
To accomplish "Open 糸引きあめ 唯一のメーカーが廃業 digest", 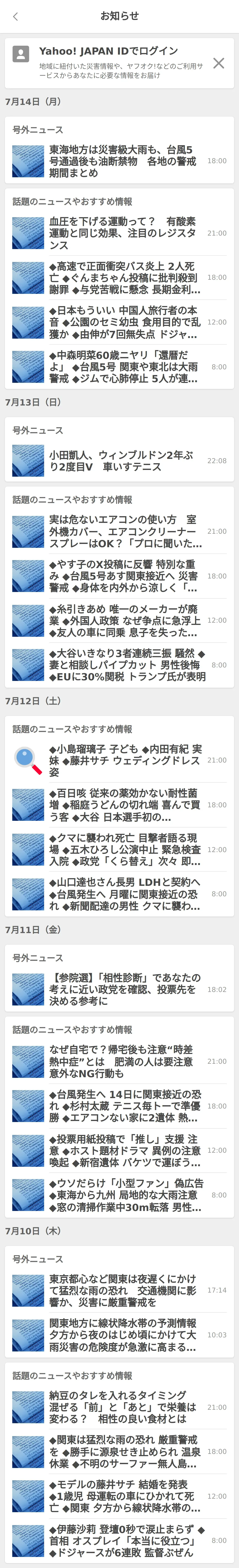I will tap(119, 620).
